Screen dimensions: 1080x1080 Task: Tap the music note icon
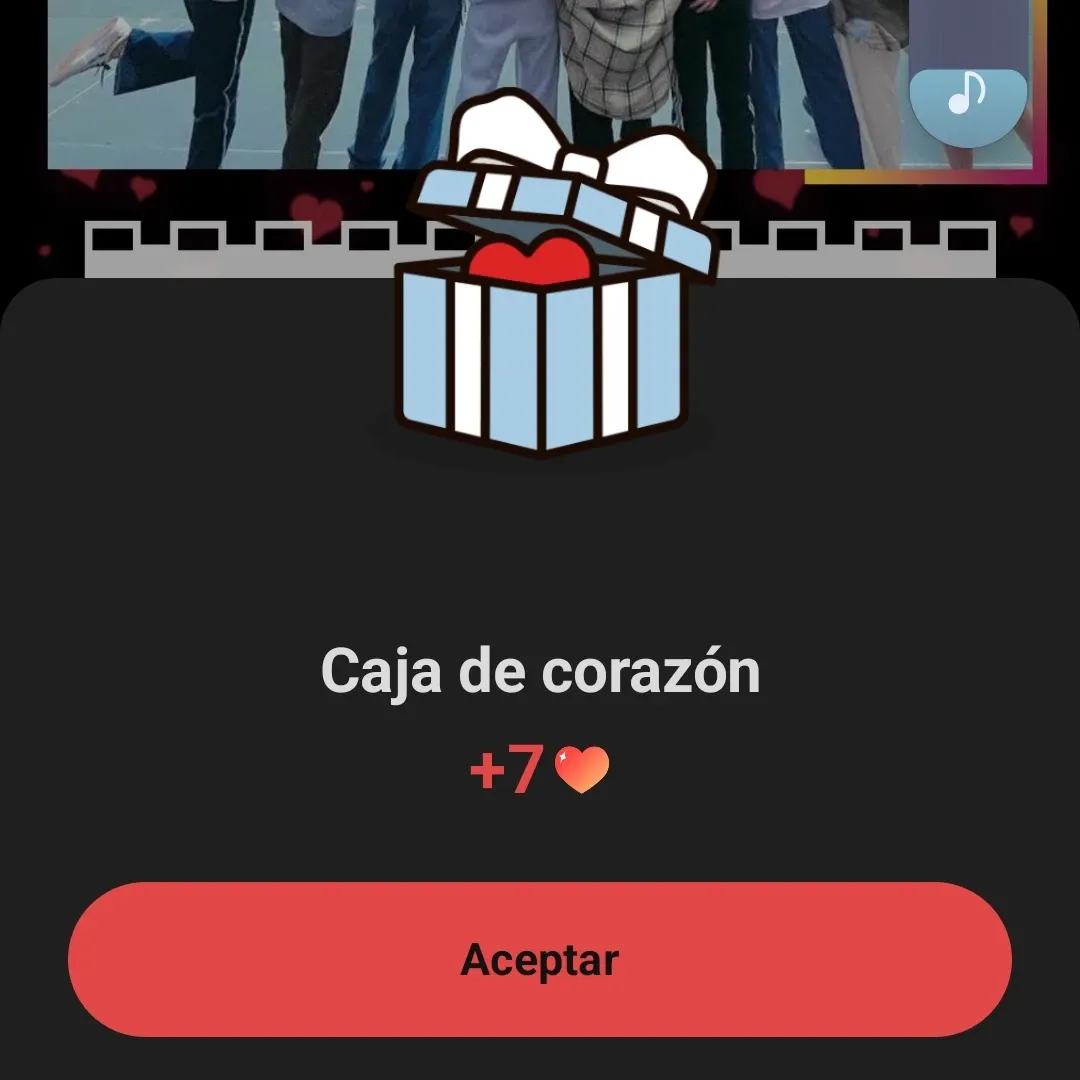[966, 97]
